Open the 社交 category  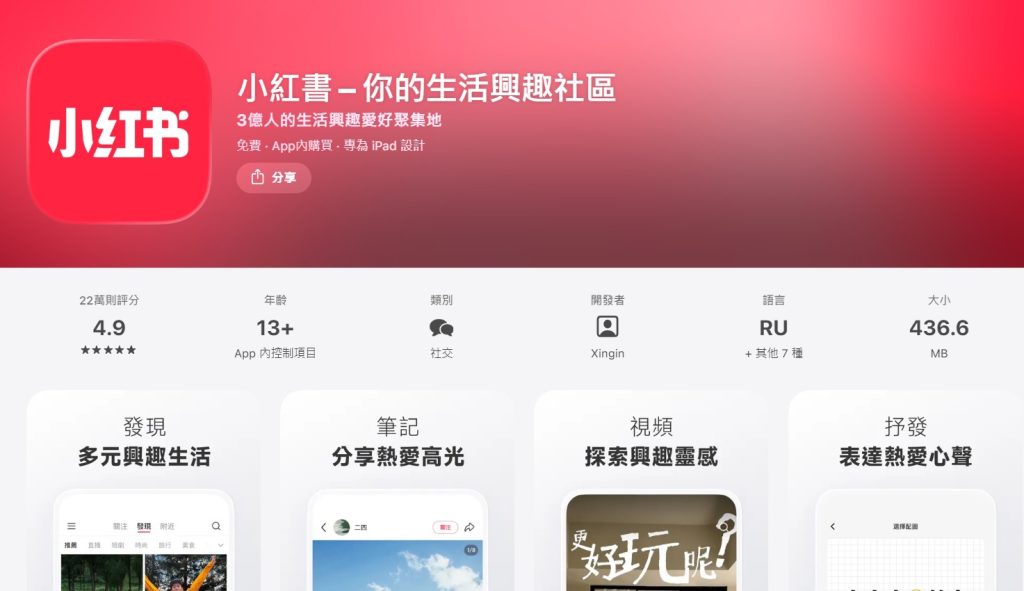tap(441, 328)
